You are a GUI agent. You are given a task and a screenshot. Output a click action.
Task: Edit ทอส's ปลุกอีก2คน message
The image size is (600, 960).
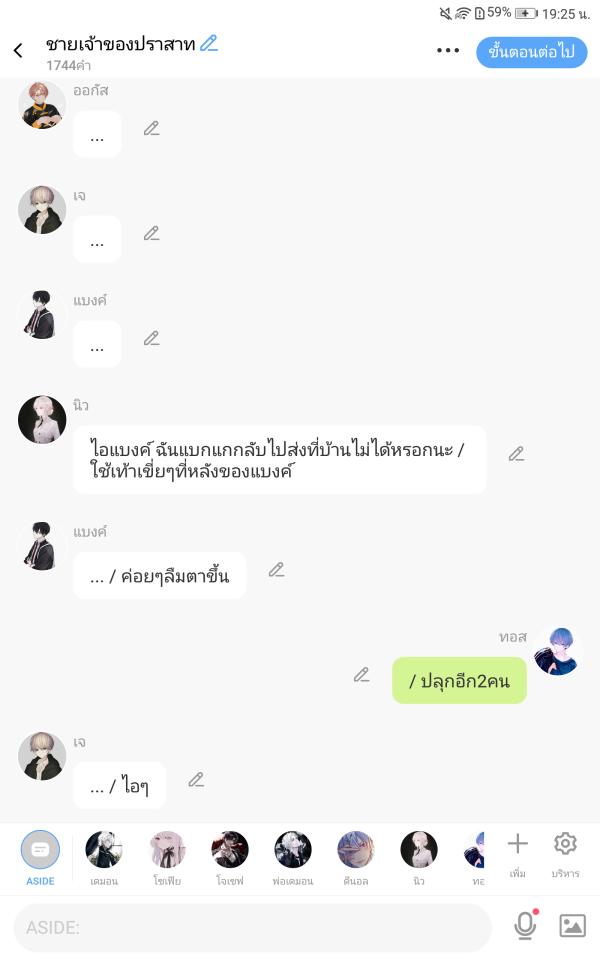pos(362,675)
